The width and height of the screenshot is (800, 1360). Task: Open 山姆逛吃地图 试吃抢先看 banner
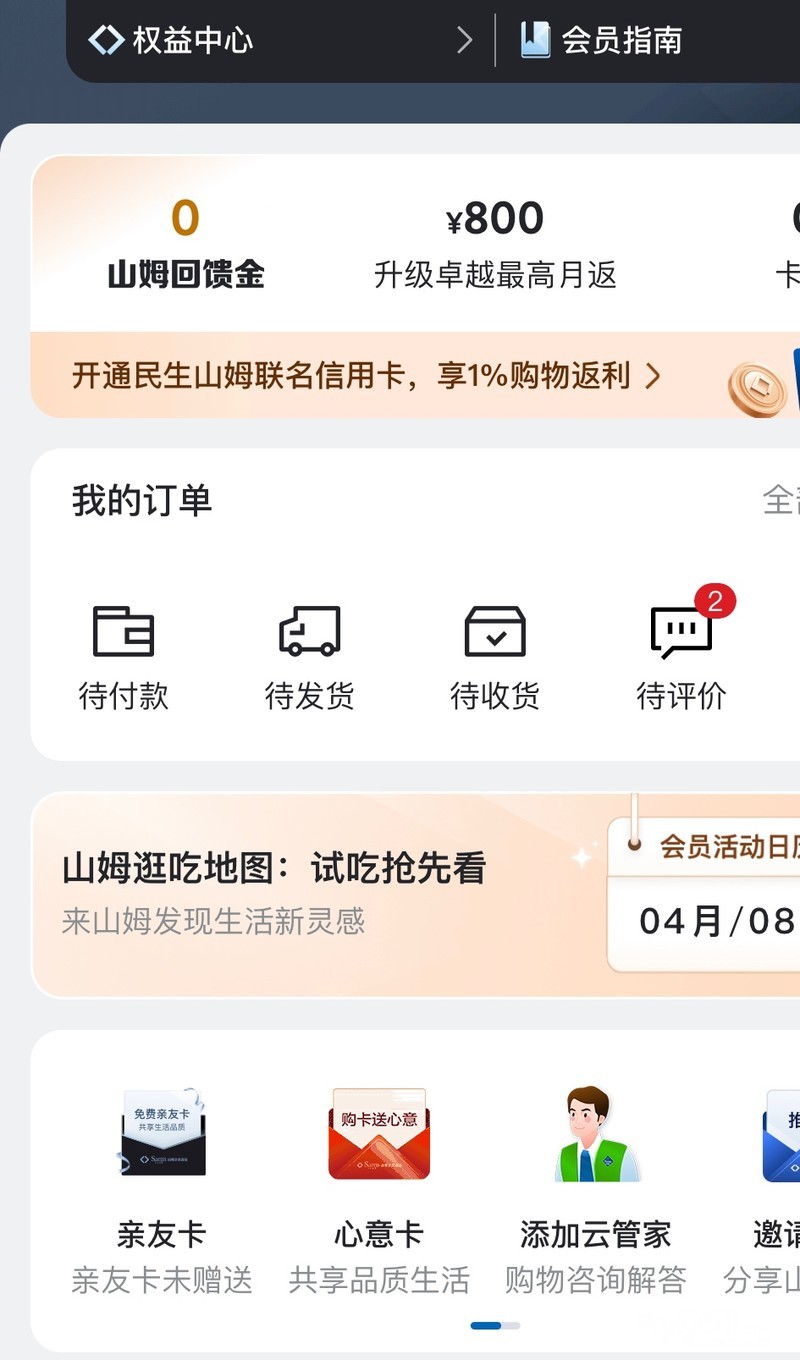click(x=275, y=890)
